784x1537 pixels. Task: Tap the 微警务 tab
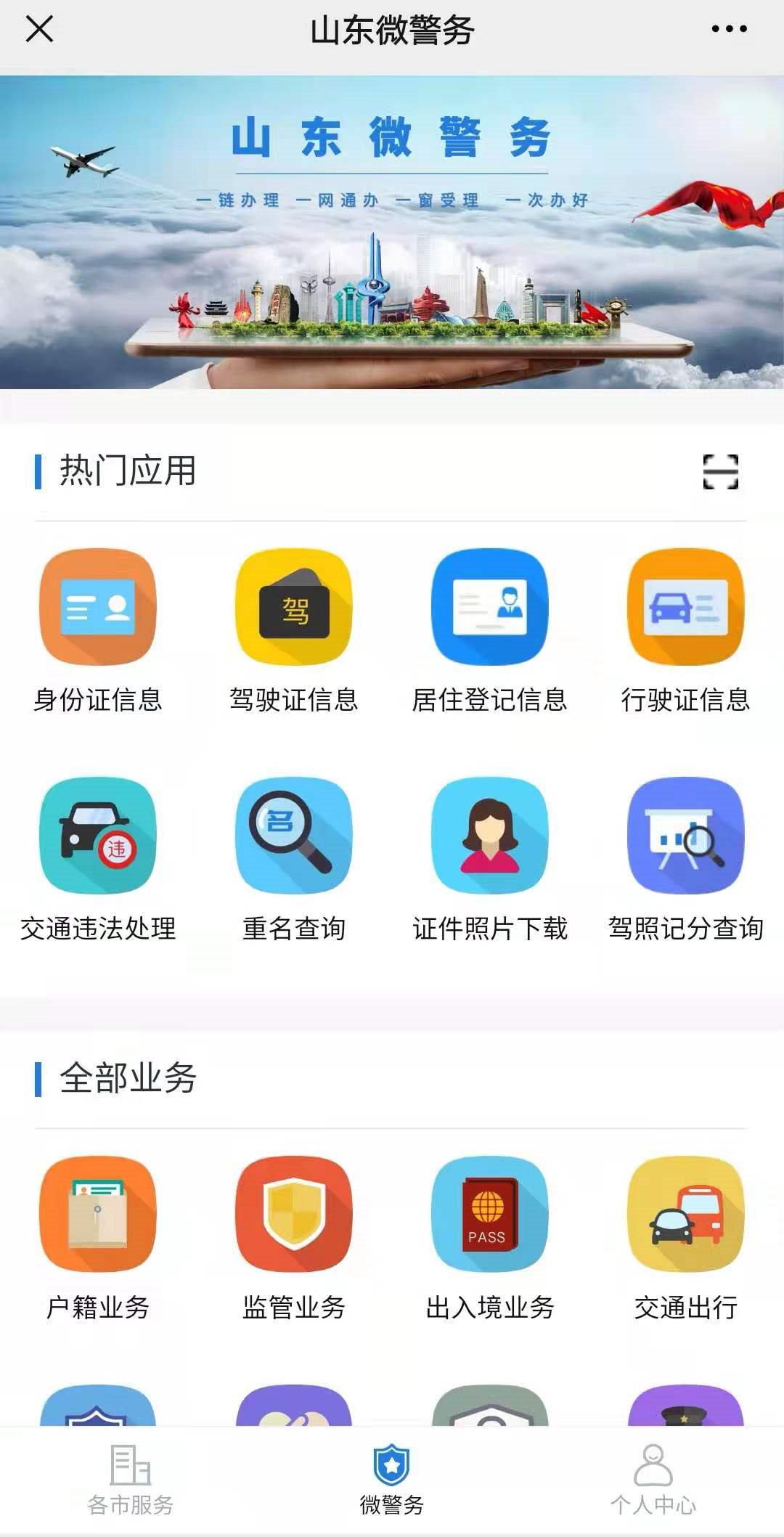point(392,1480)
